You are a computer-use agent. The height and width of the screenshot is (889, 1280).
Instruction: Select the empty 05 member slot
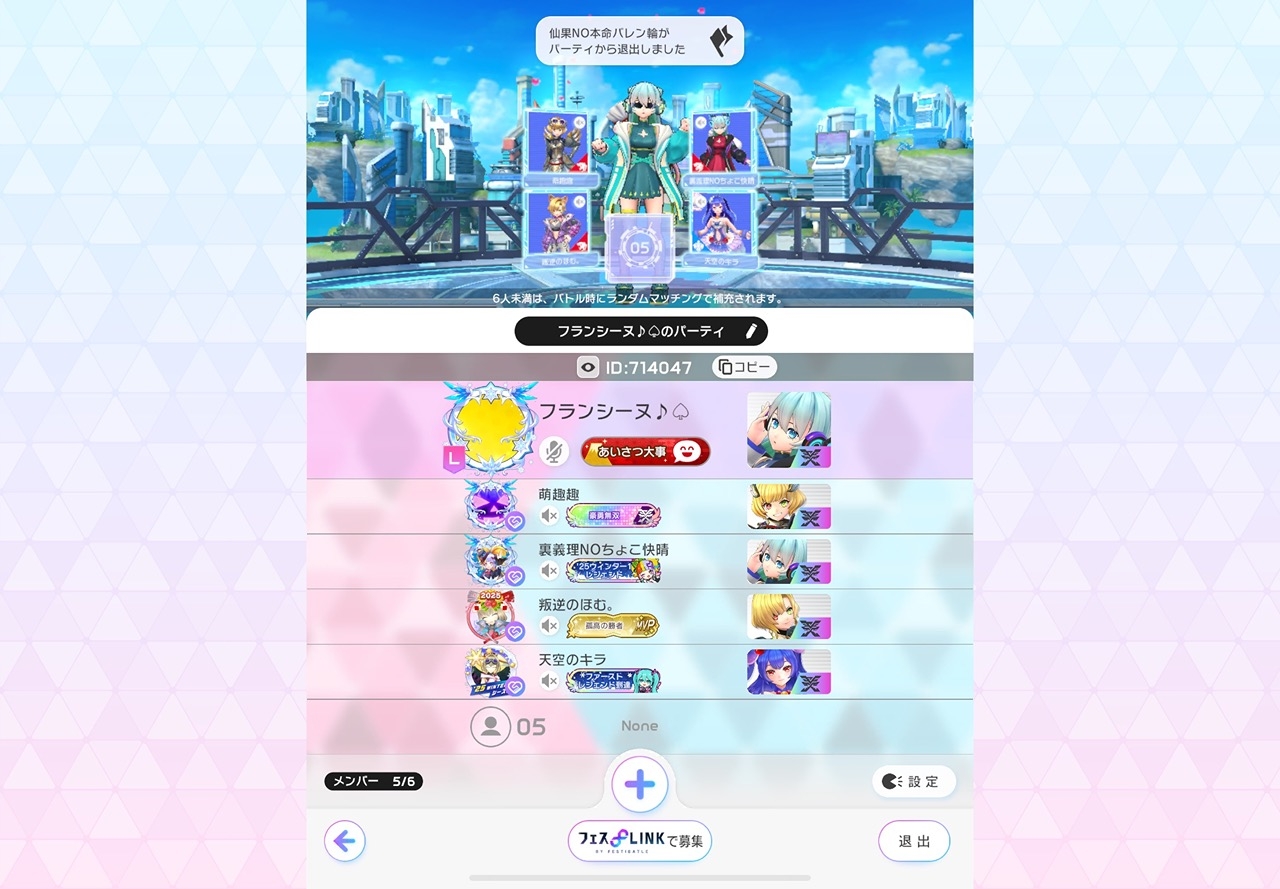(x=639, y=726)
